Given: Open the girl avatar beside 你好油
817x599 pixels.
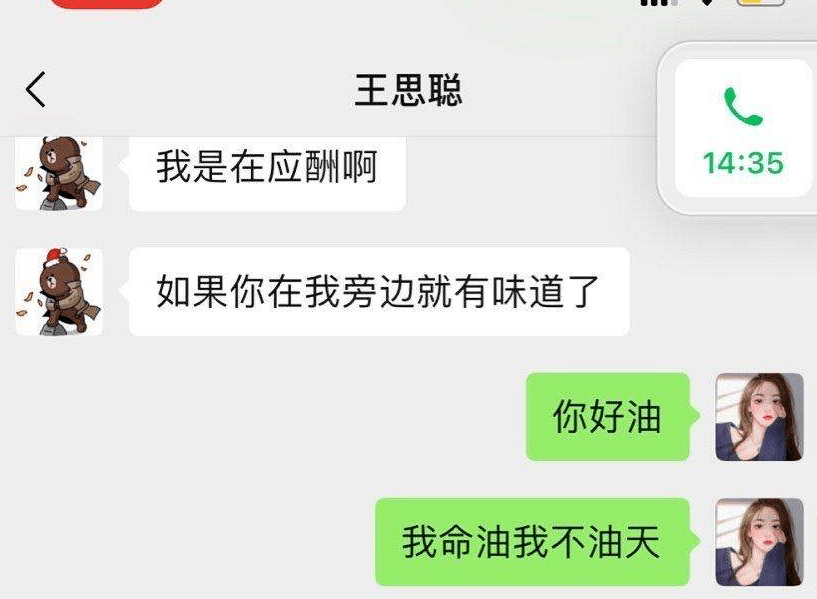Looking at the screenshot, I should click(x=759, y=417).
